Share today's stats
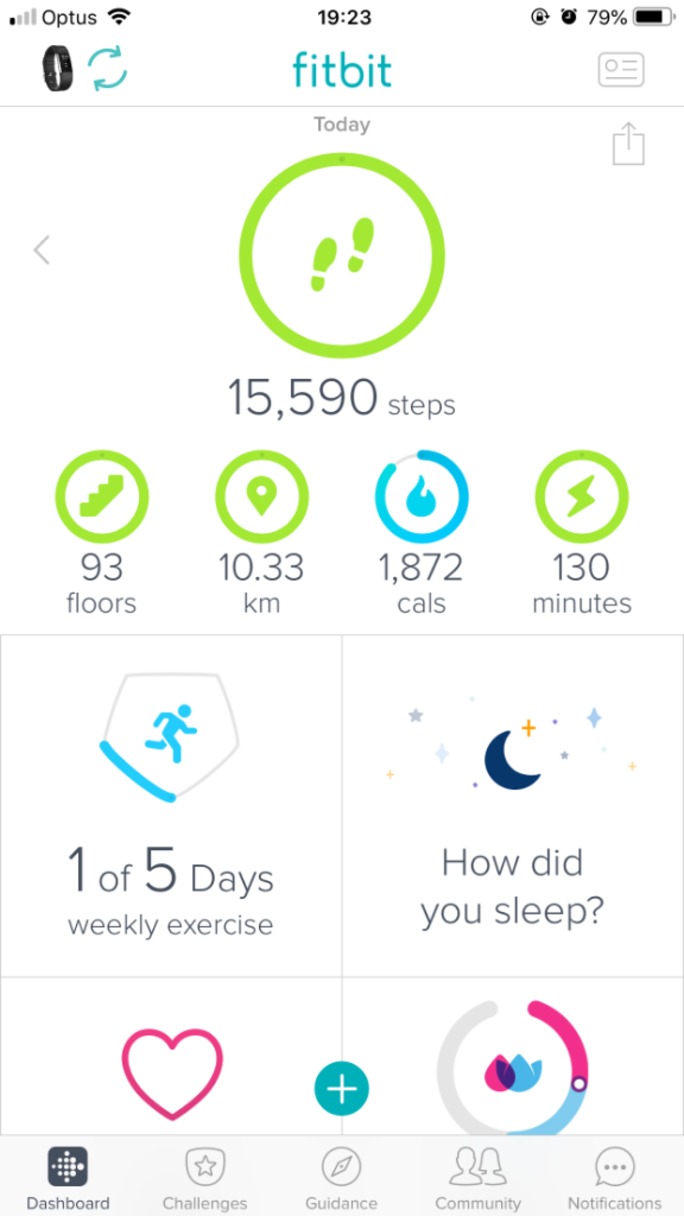The image size is (684, 1216). tap(628, 144)
